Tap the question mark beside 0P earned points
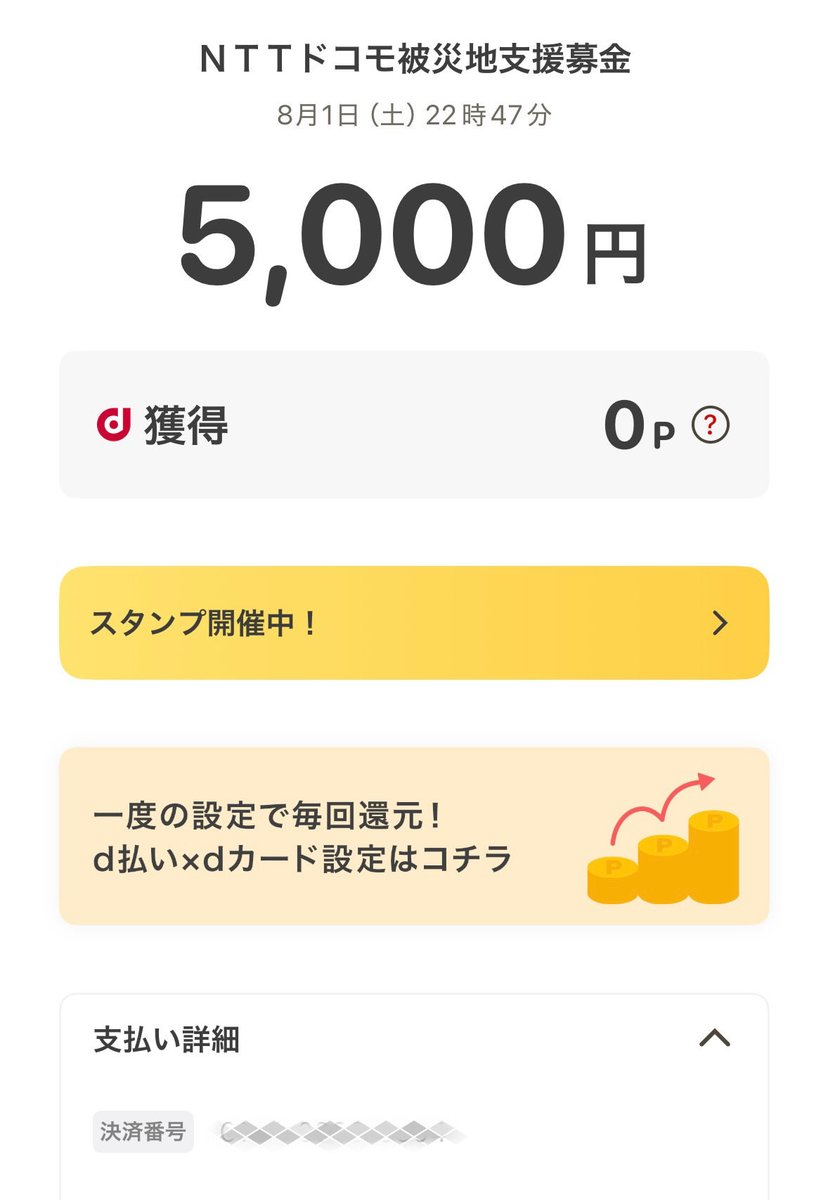828x1200 pixels. [711, 426]
